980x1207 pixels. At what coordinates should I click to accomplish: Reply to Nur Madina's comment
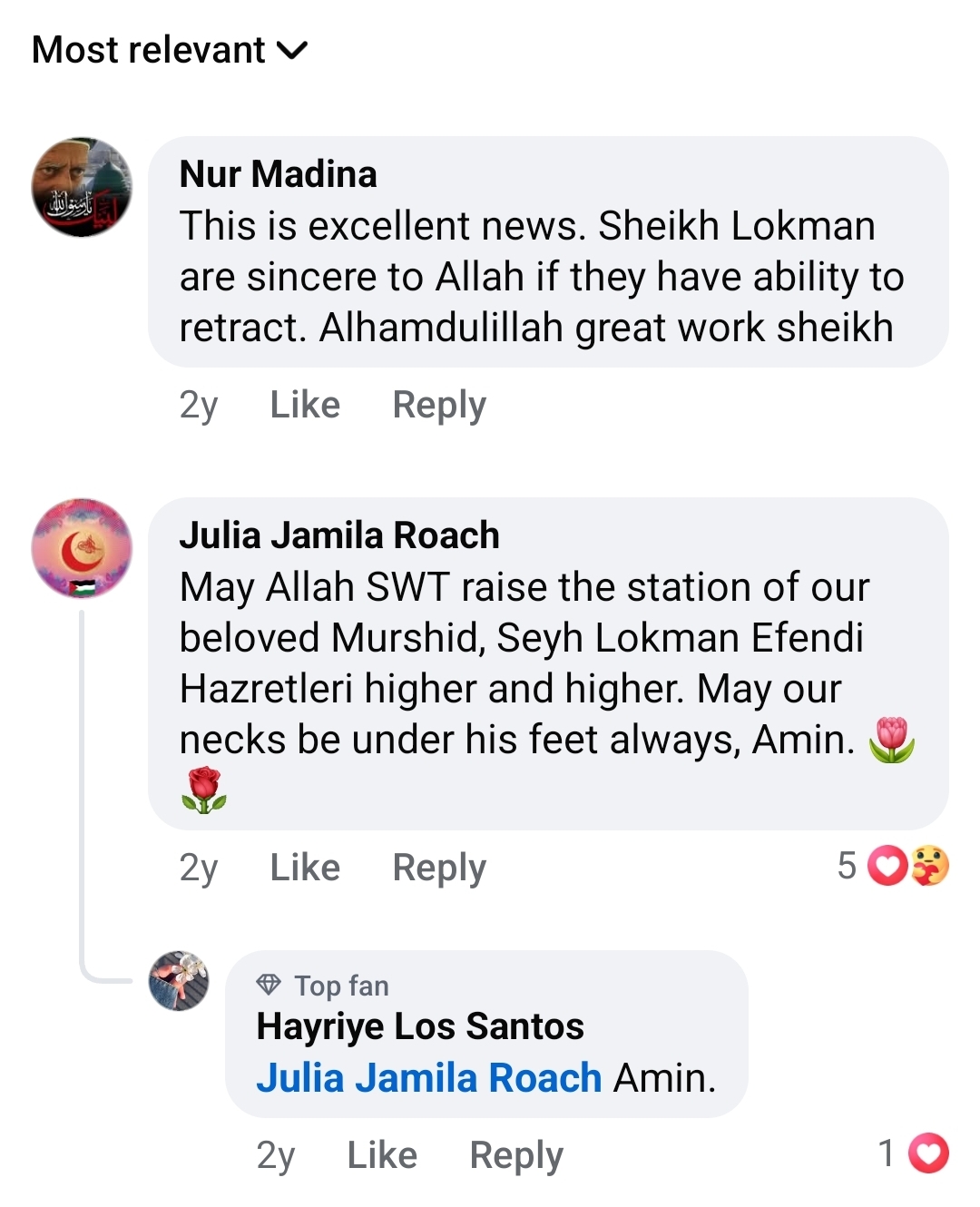point(439,405)
